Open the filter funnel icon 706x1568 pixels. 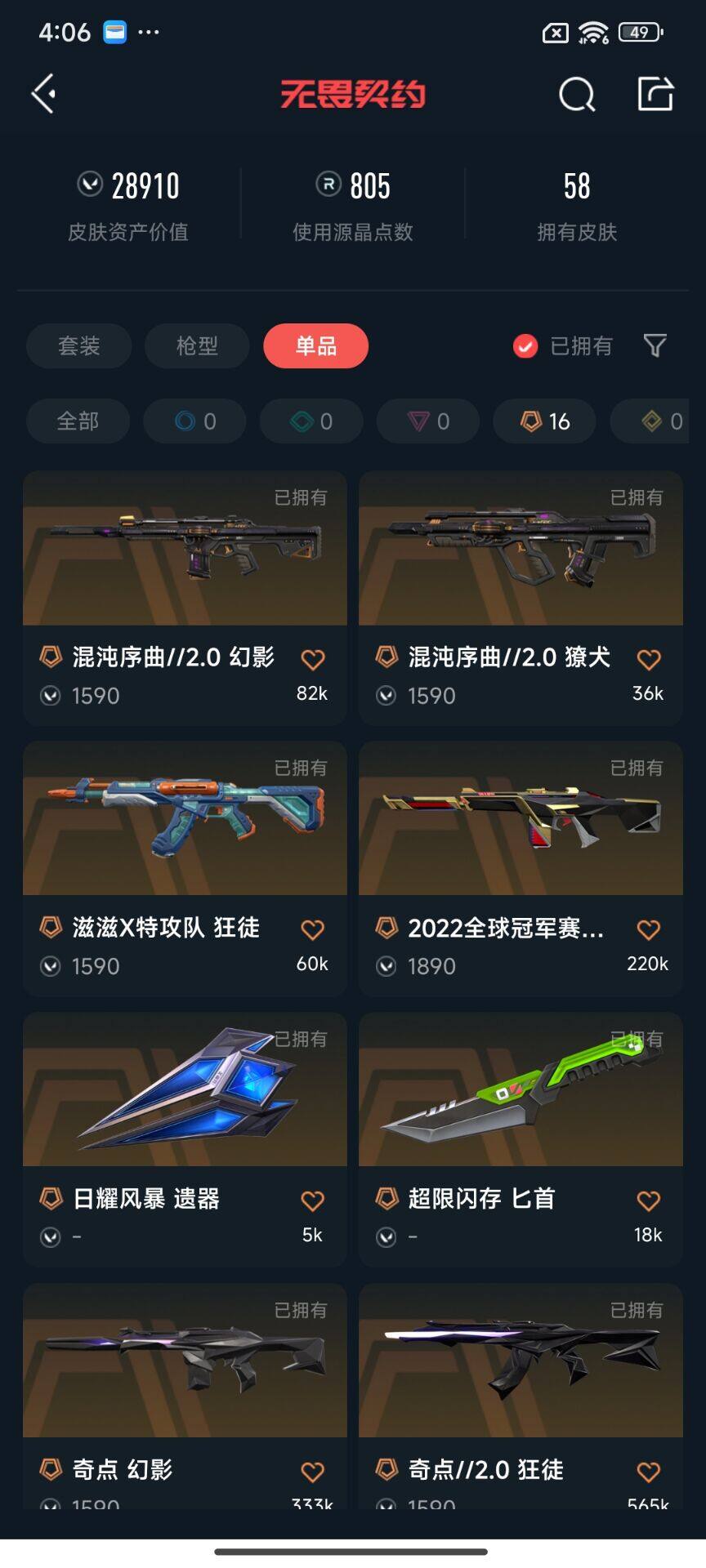pyautogui.click(x=655, y=345)
